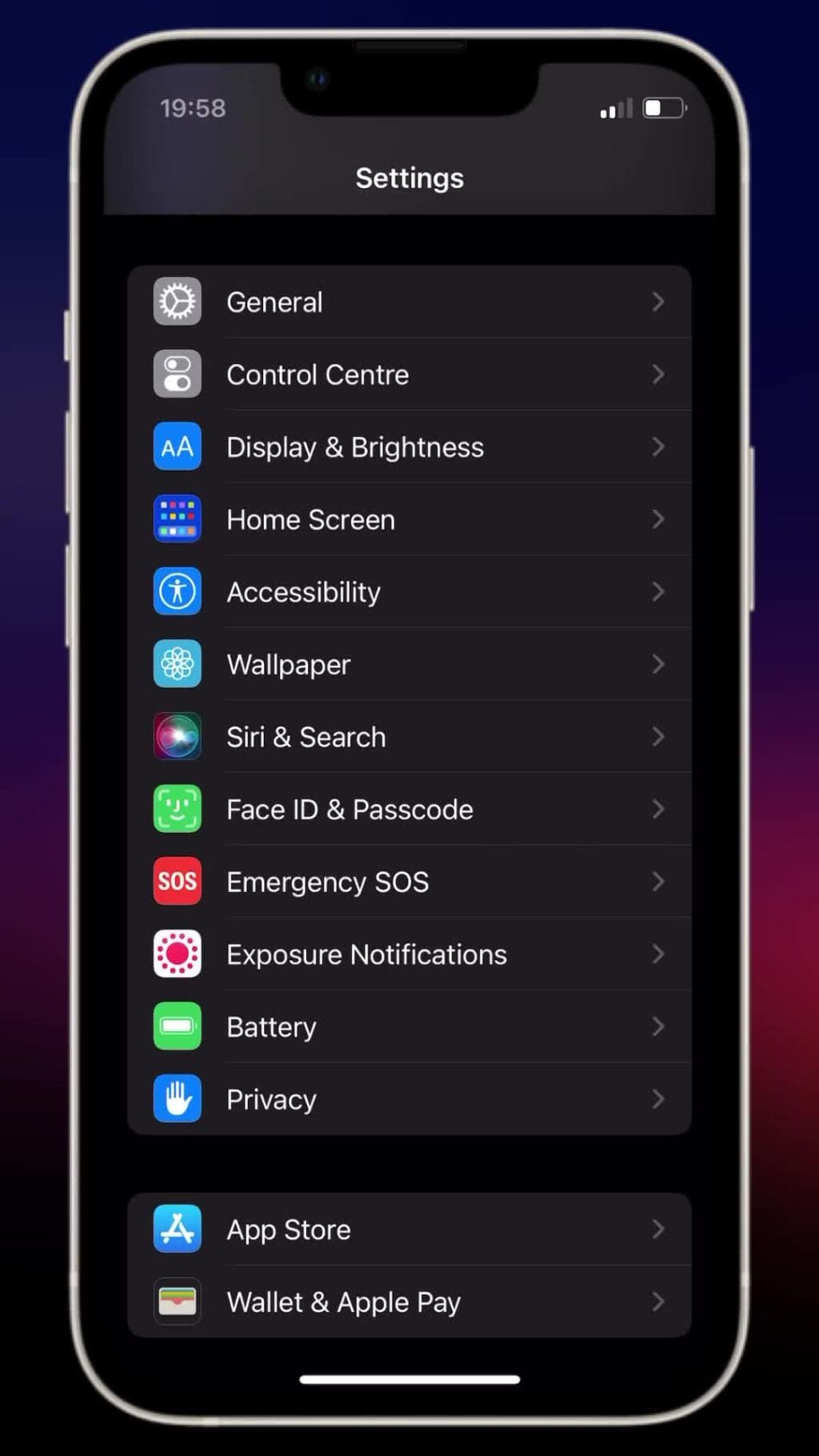Open Control Centre settings
Image resolution: width=819 pixels, height=1456 pixels.
pyautogui.click(x=409, y=374)
